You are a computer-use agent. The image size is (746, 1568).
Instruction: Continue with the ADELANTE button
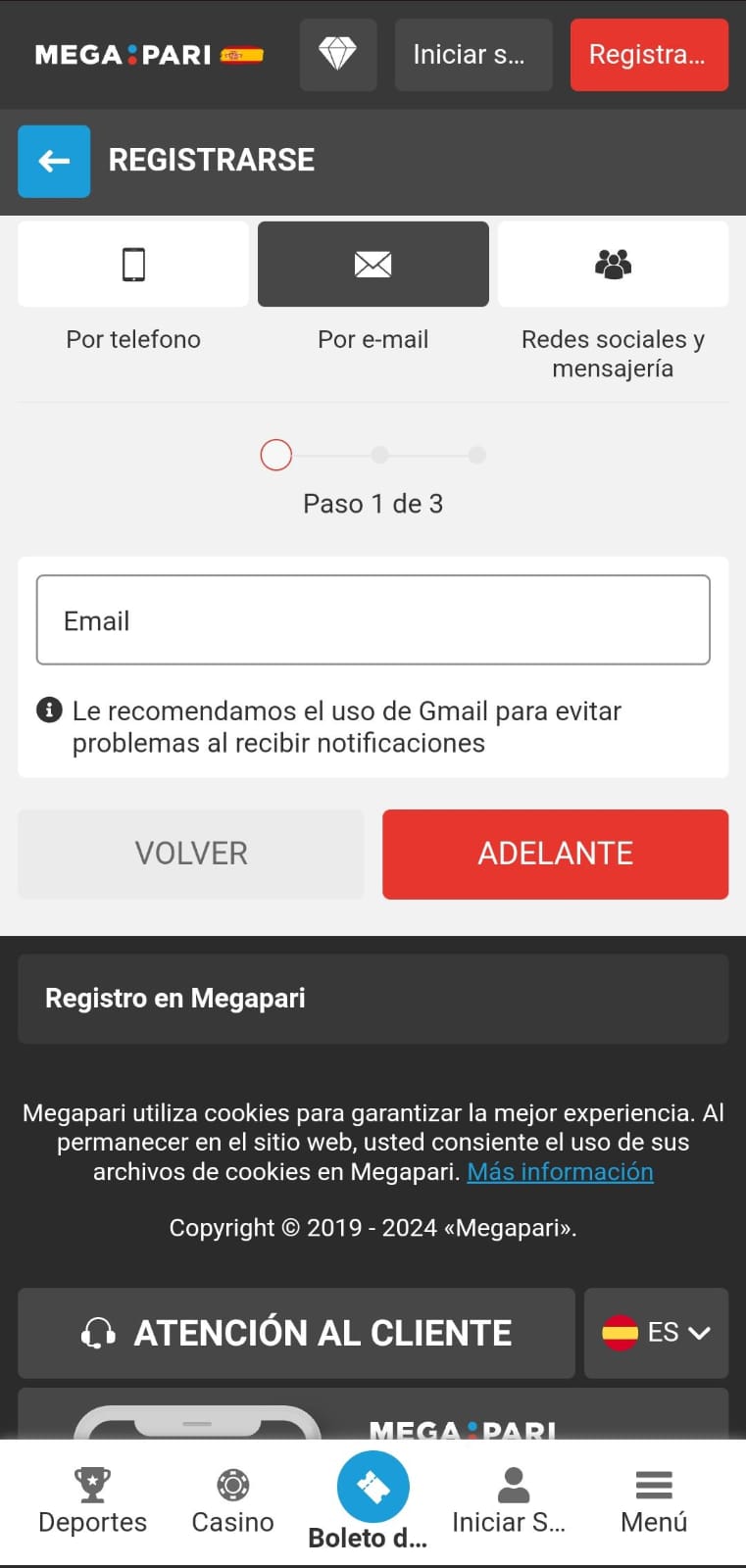click(x=555, y=854)
